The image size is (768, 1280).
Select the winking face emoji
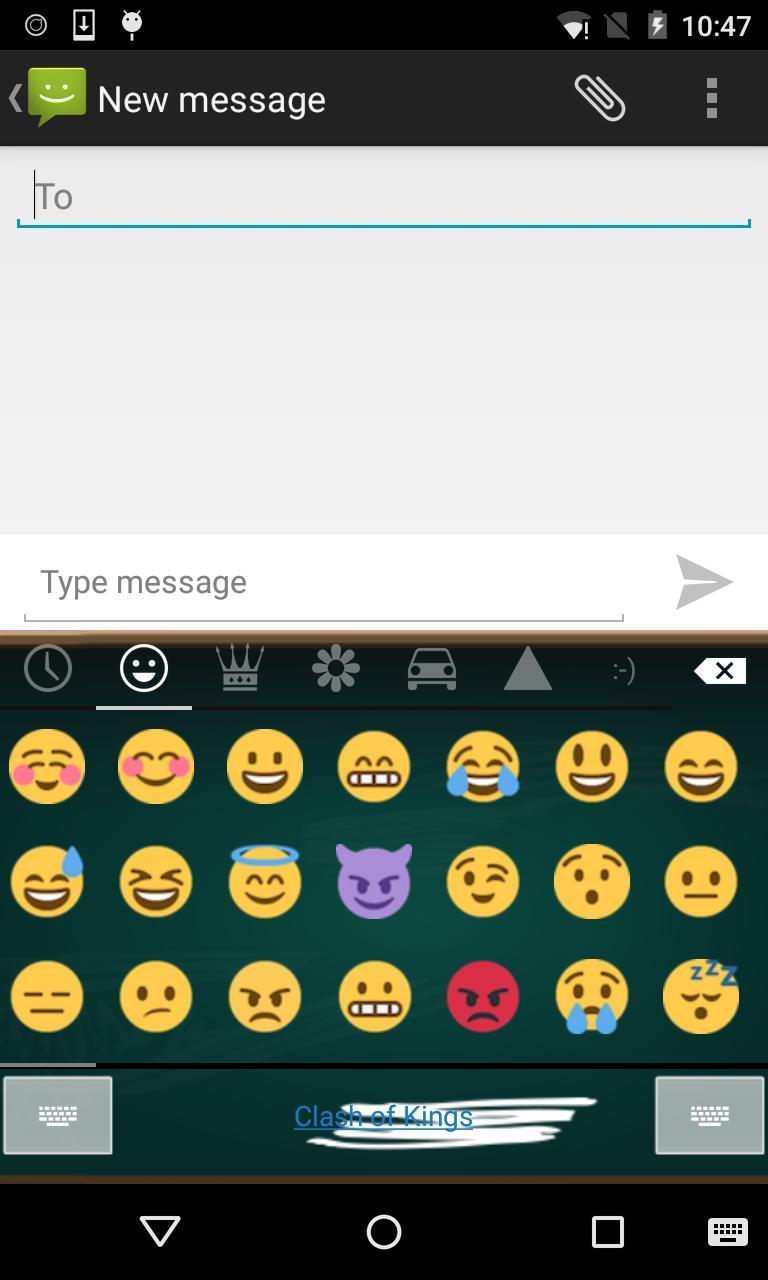pyautogui.click(x=483, y=881)
